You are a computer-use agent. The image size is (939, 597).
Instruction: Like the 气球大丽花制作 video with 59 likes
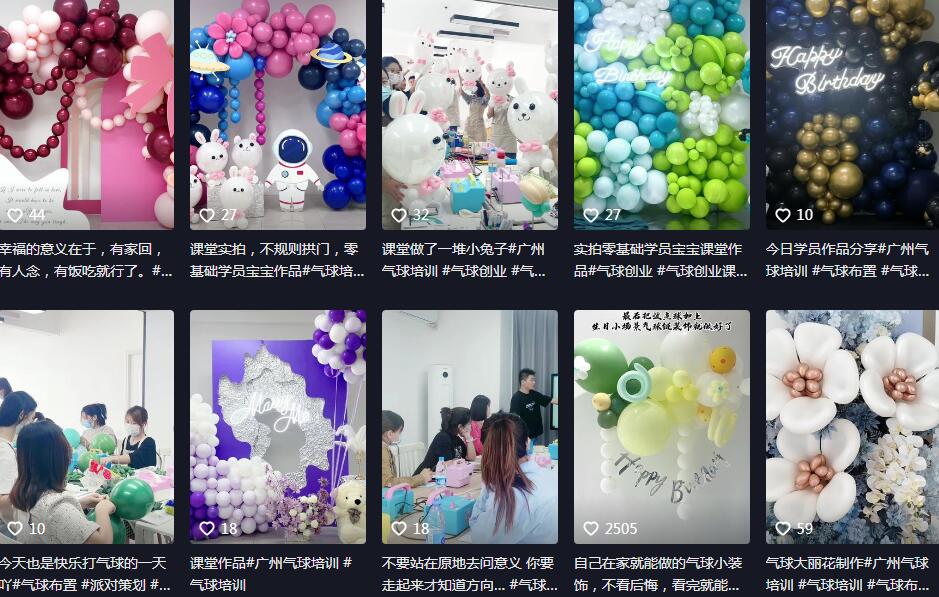tap(783, 529)
